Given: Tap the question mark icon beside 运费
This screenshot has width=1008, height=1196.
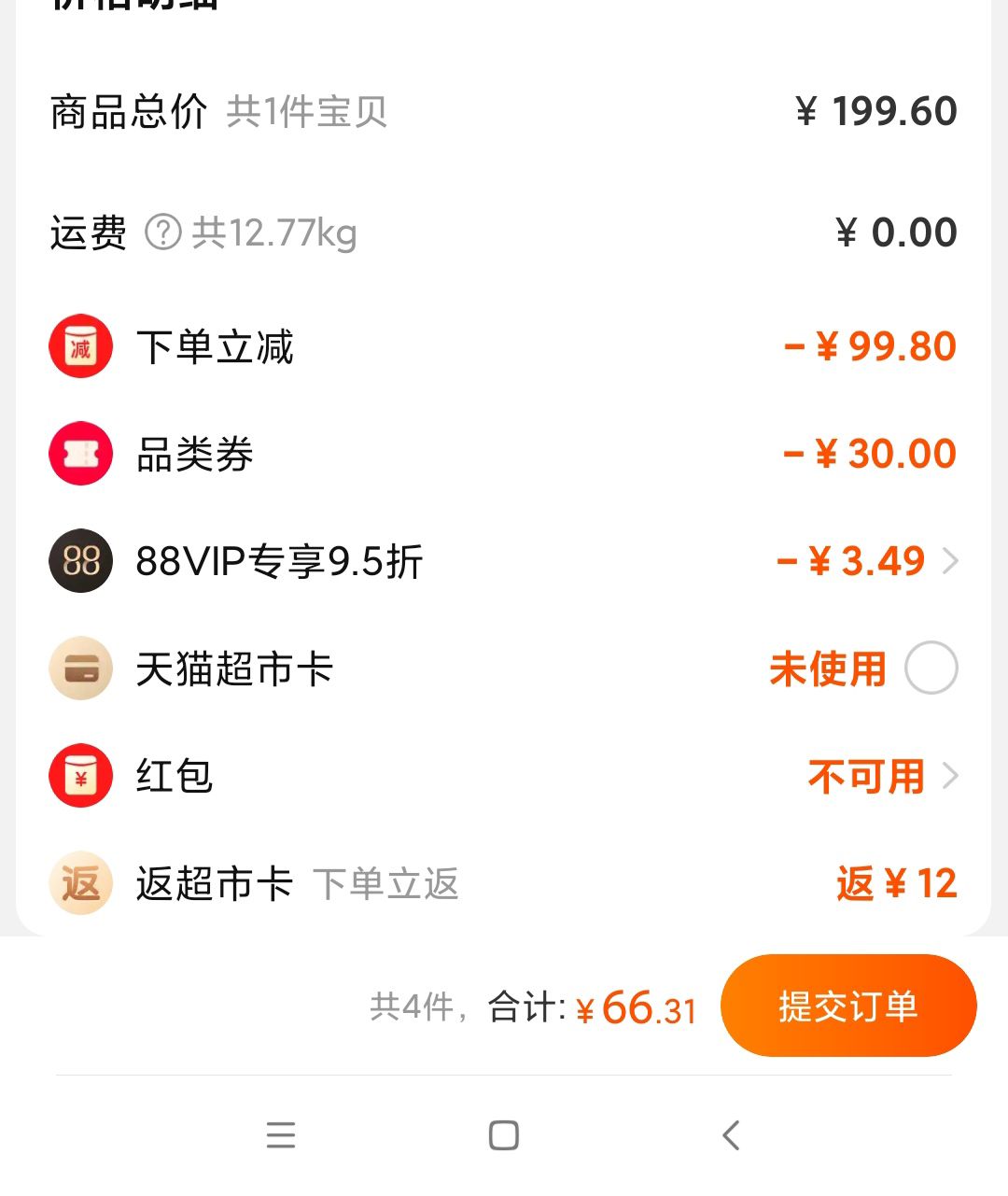Looking at the screenshot, I should 162,232.
